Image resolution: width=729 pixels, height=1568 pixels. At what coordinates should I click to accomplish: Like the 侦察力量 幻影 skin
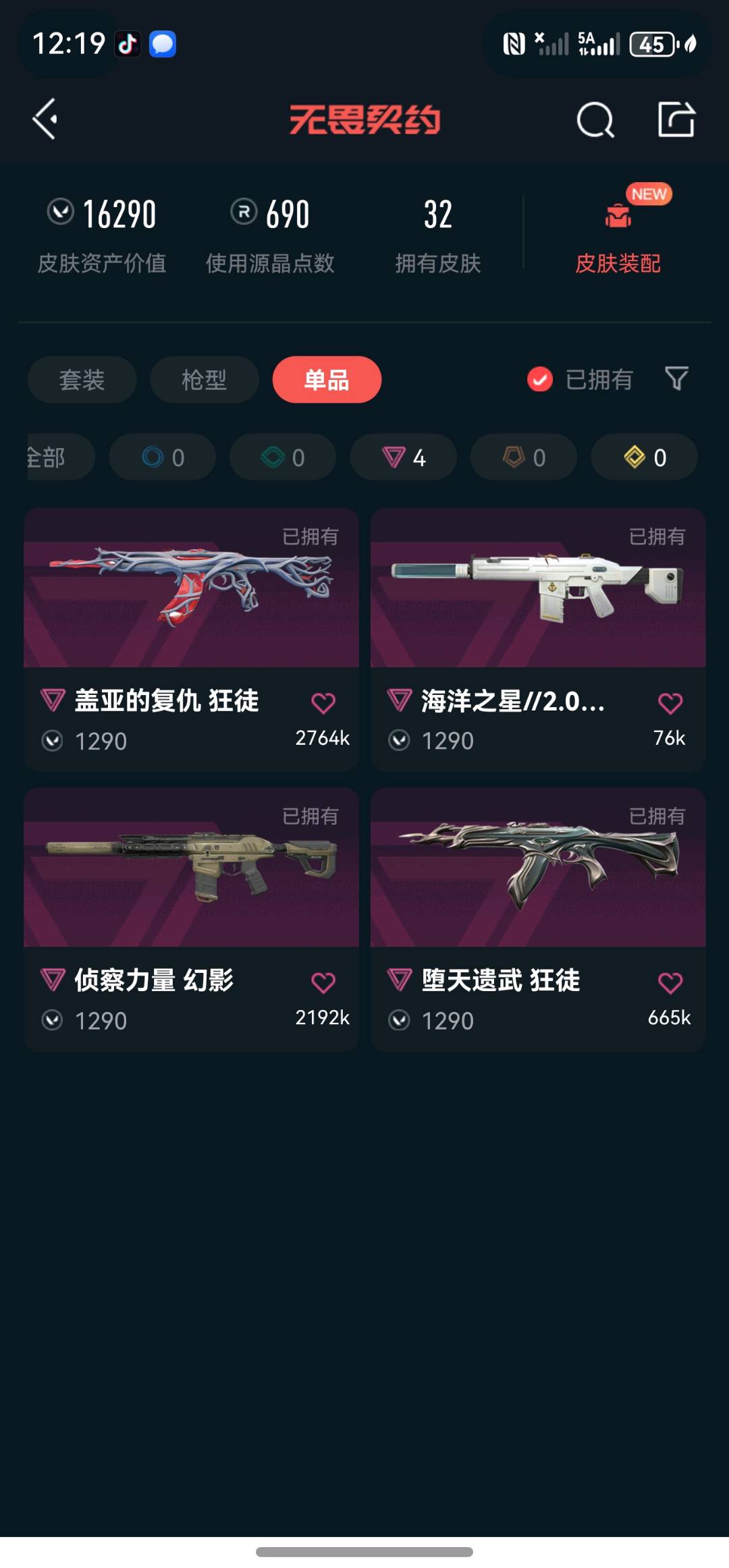323,982
